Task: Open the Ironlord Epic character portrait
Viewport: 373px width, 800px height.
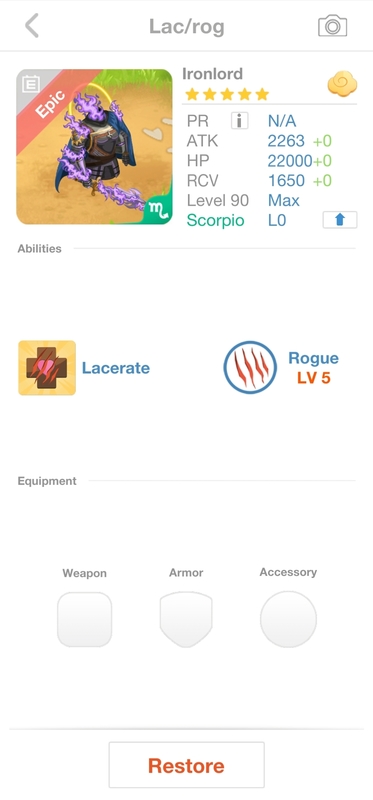Action: [x=94, y=147]
